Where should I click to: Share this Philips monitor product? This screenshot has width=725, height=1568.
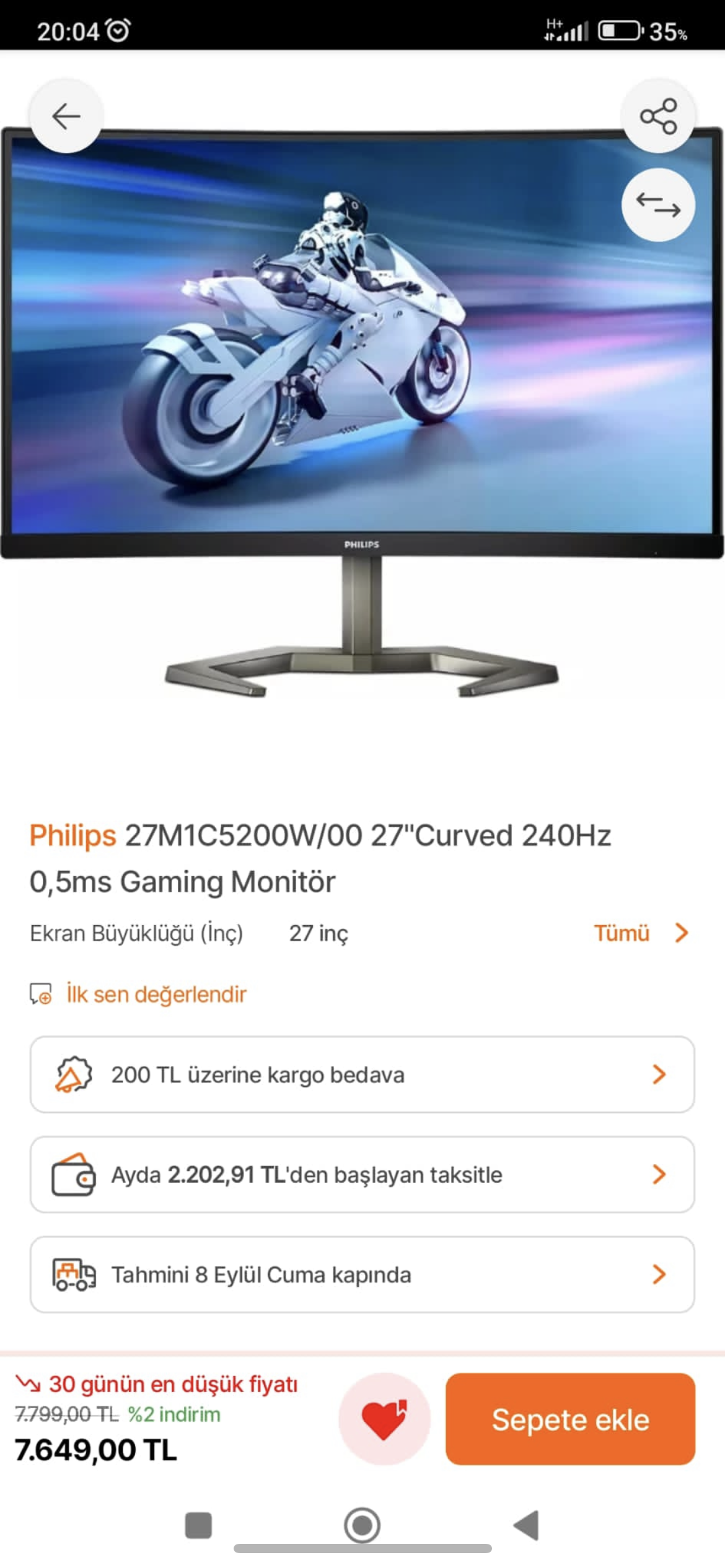point(658,116)
